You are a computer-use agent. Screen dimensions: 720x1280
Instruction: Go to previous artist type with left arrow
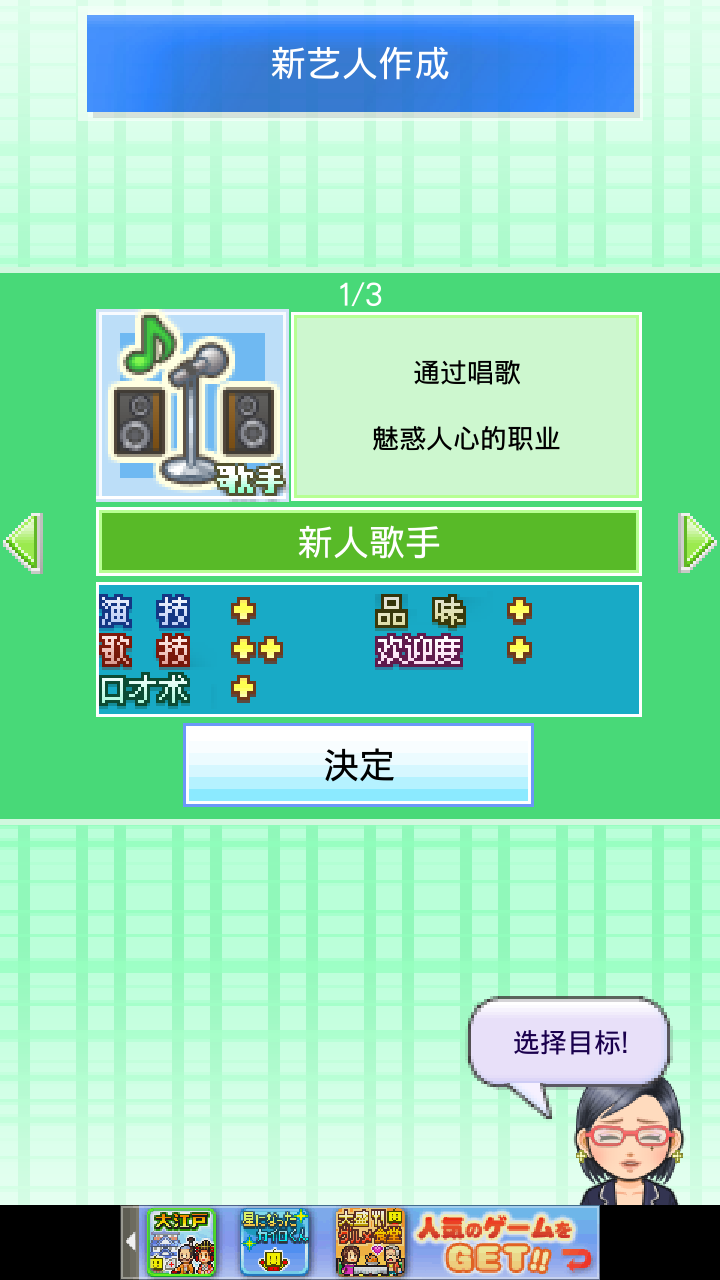pos(23,543)
